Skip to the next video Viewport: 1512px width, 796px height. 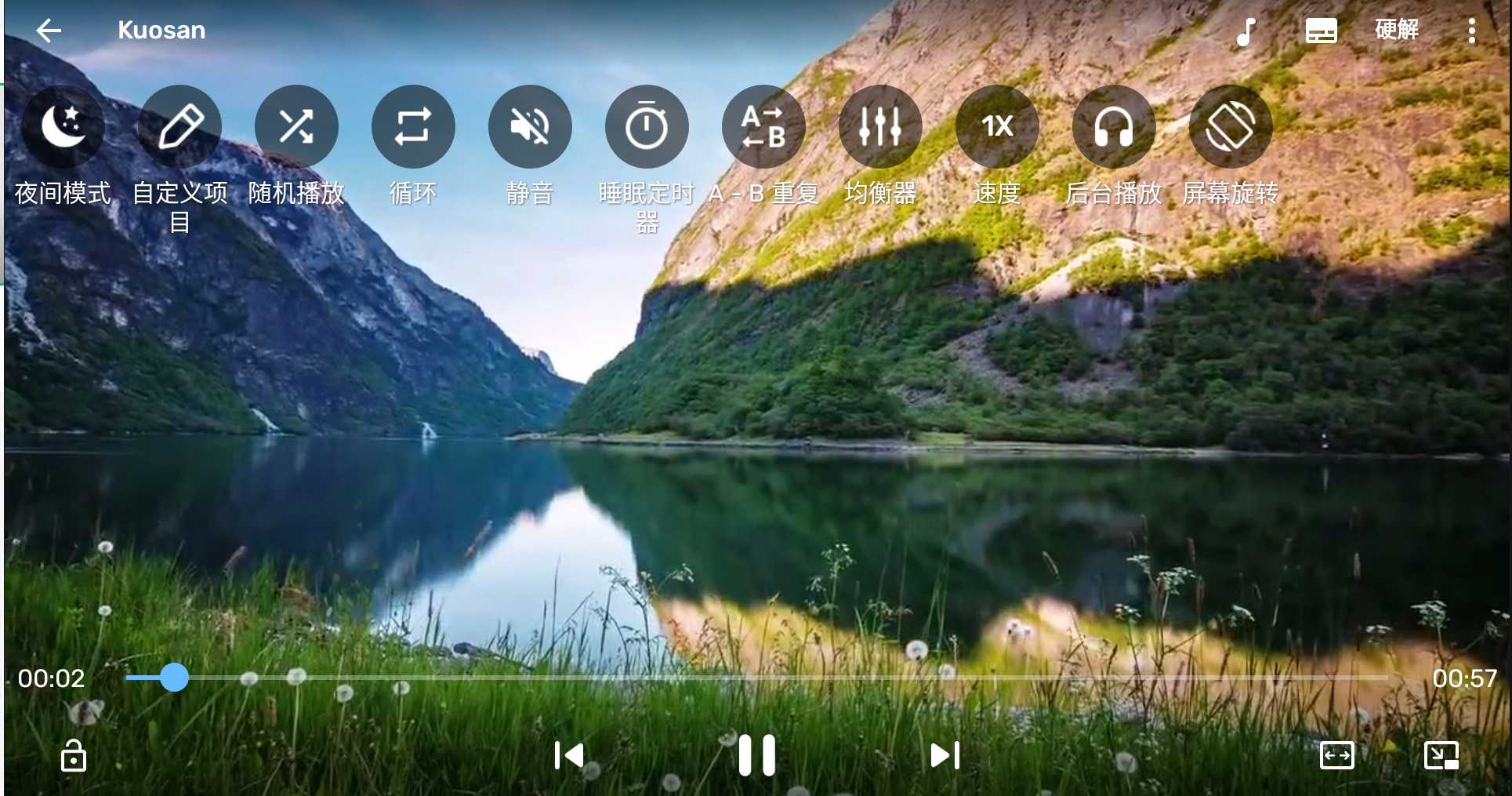(x=945, y=755)
